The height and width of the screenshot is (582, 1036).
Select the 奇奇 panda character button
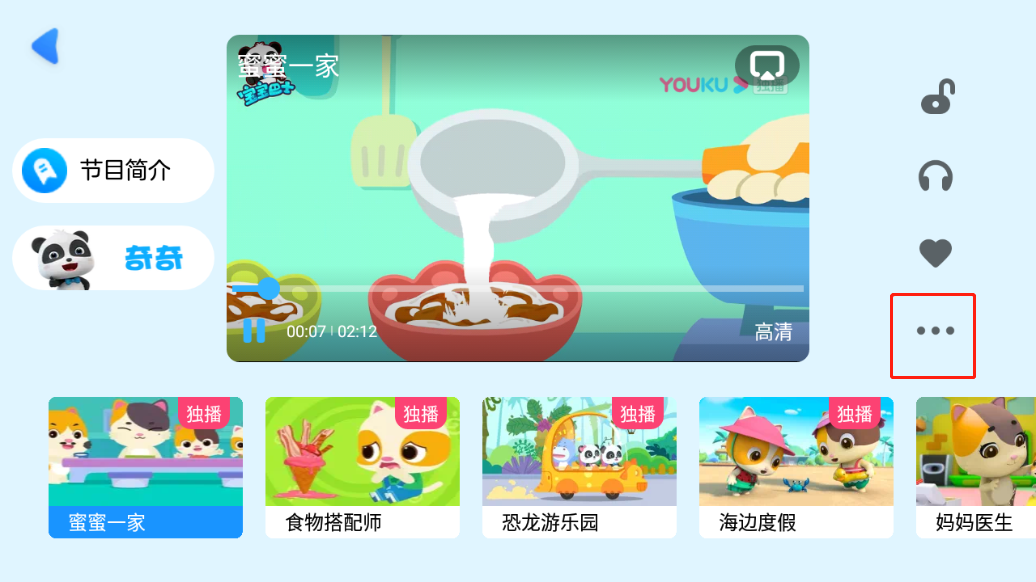click(113, 258)
